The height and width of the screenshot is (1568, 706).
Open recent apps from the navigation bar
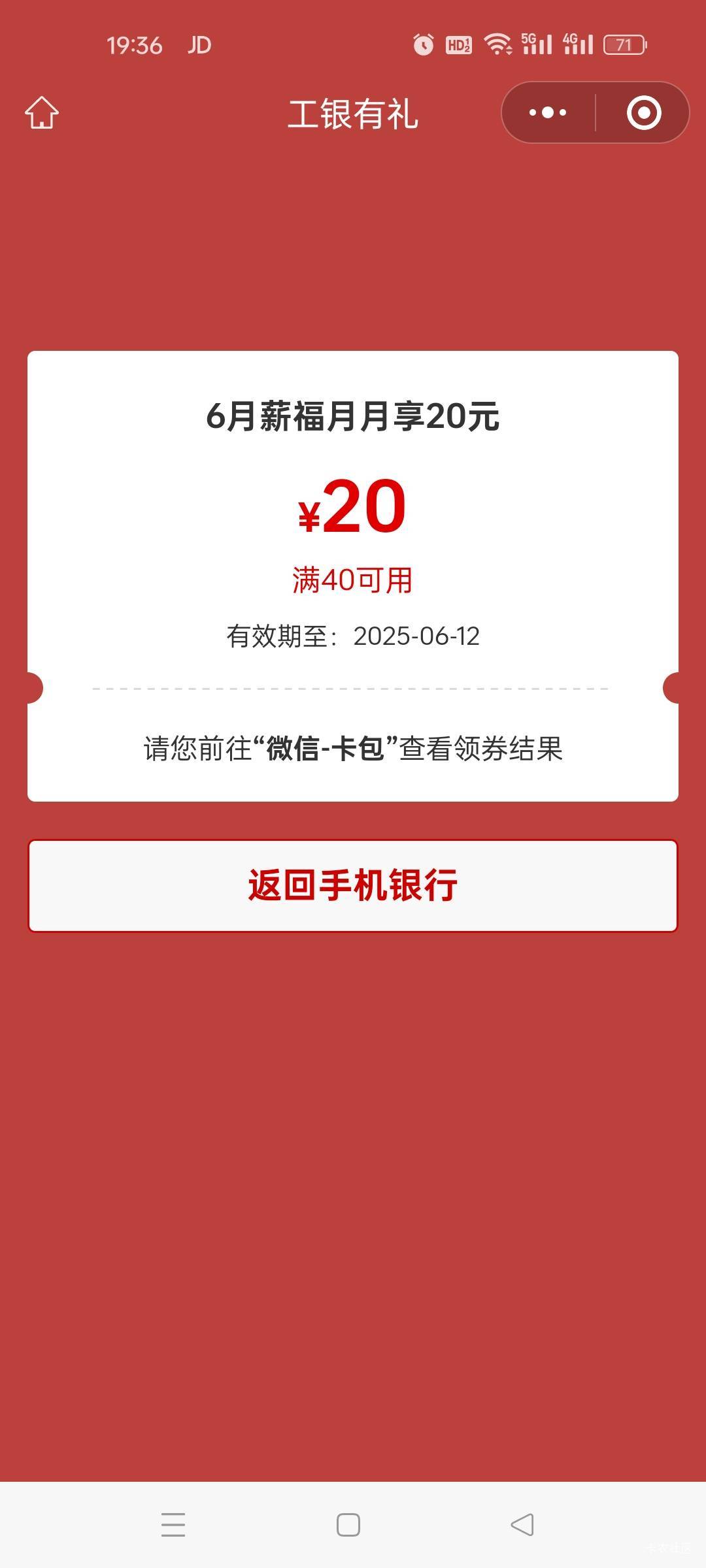click(x=173, y=1525)
